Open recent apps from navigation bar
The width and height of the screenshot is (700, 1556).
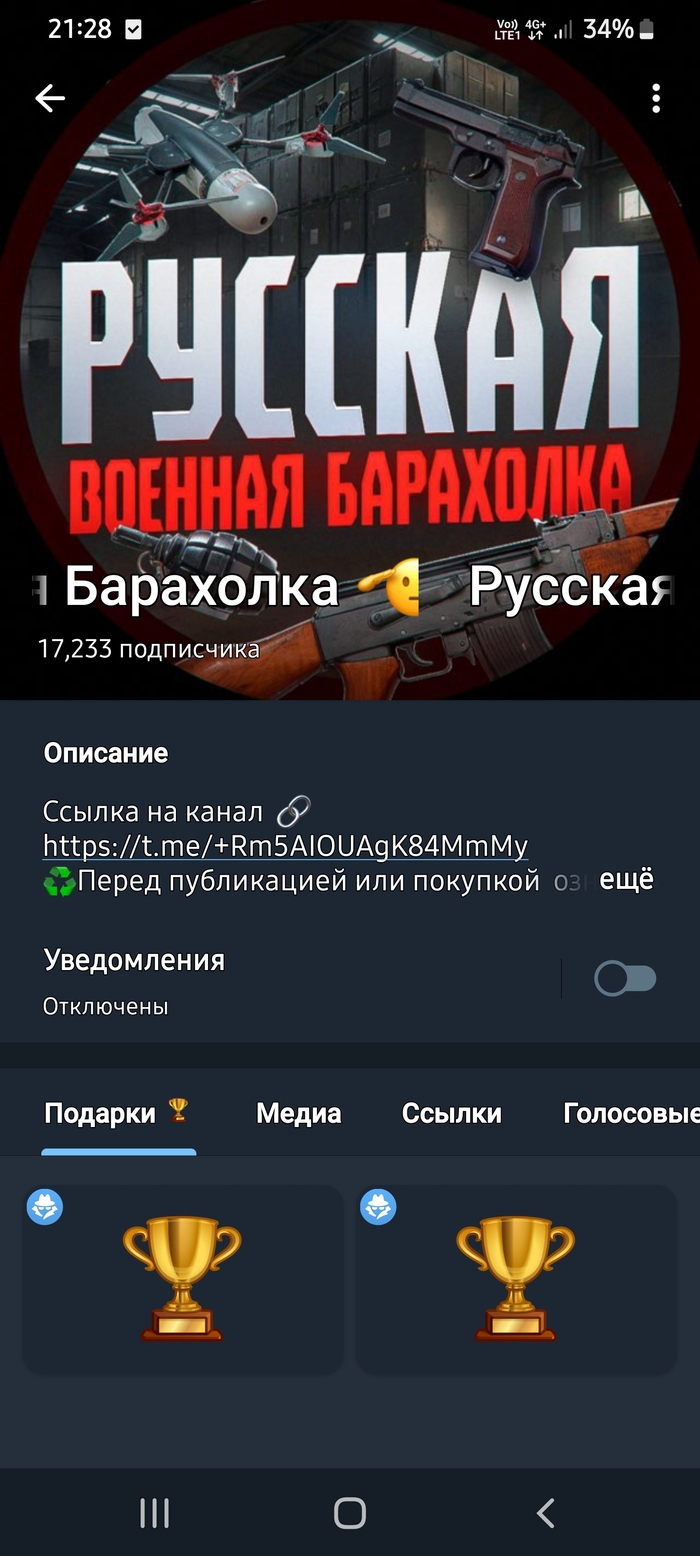[154, 1513]
